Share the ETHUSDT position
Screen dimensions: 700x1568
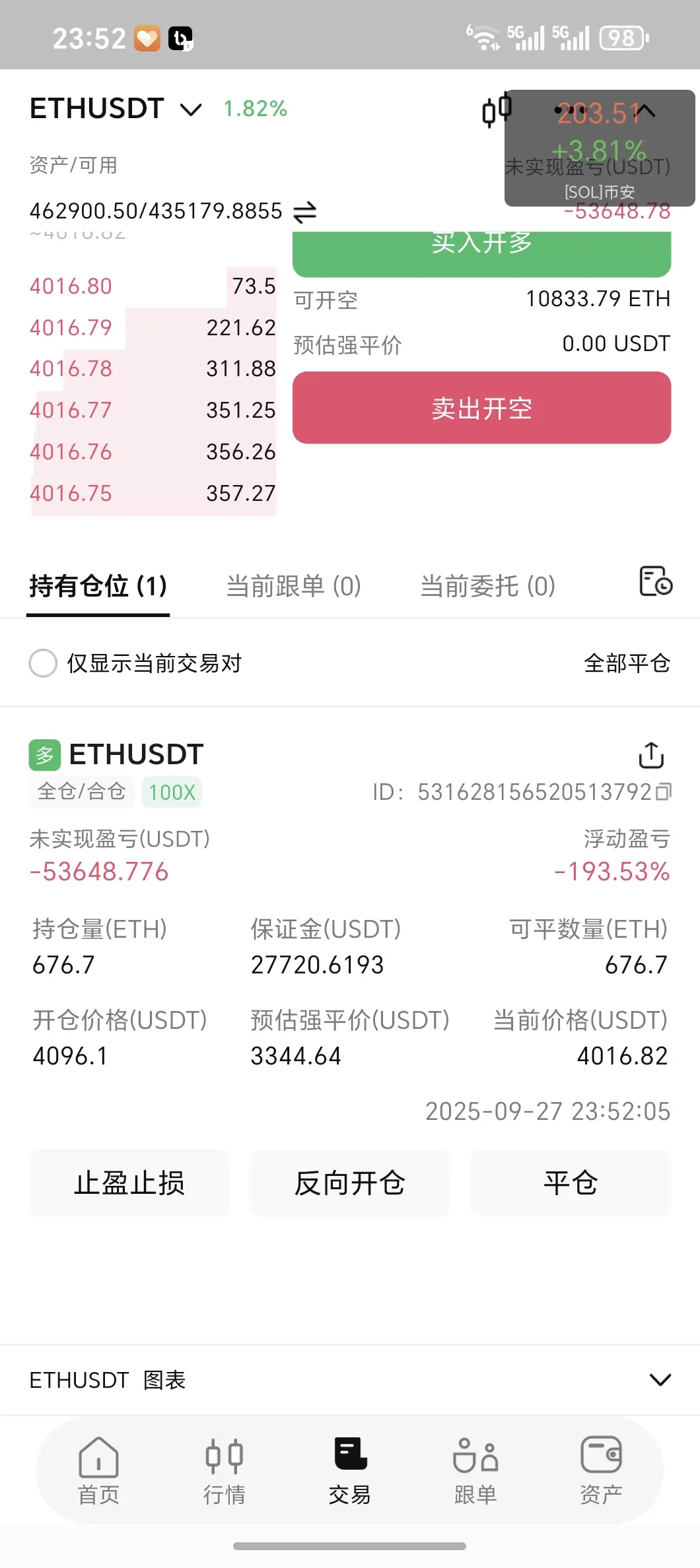pos(651,755)
